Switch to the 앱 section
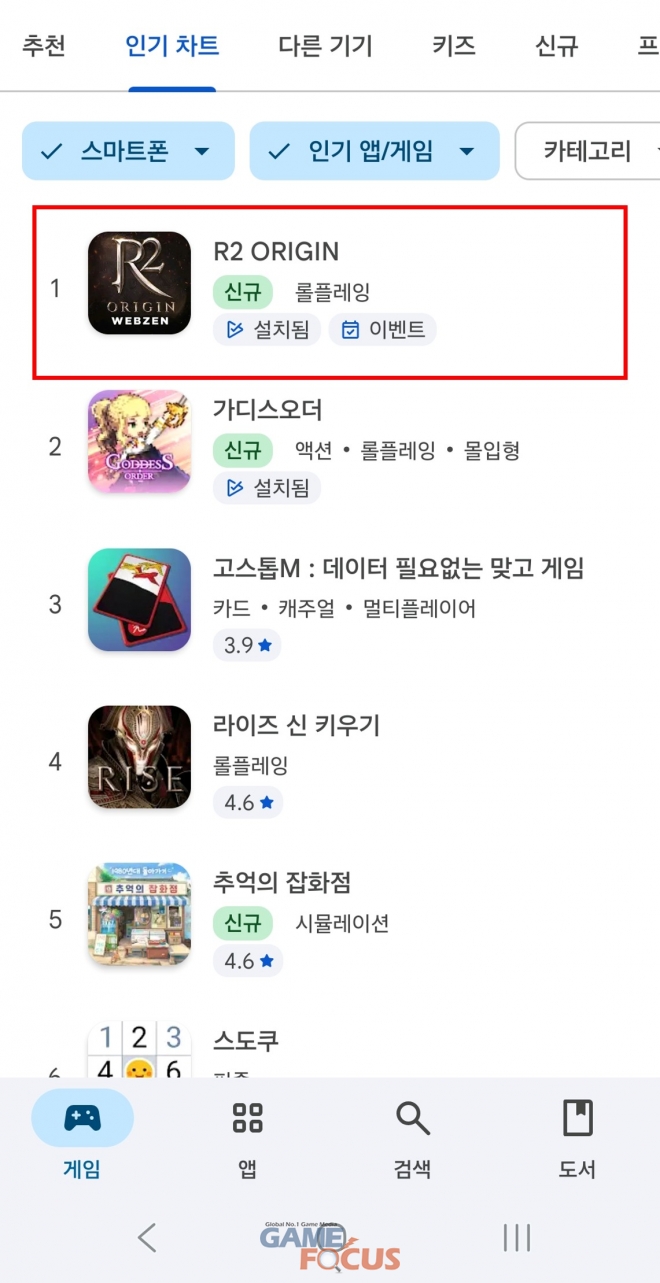 [247, 1135]
